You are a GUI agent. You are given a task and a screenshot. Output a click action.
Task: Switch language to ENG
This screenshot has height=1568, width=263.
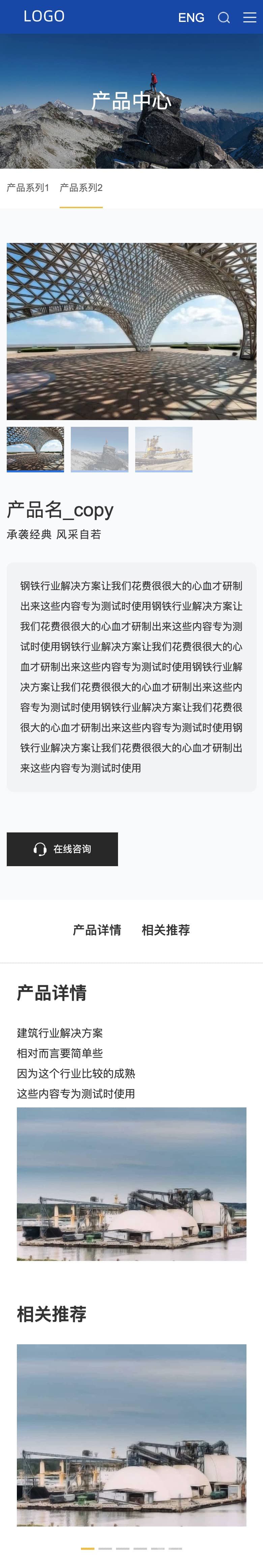click(191, 18)
